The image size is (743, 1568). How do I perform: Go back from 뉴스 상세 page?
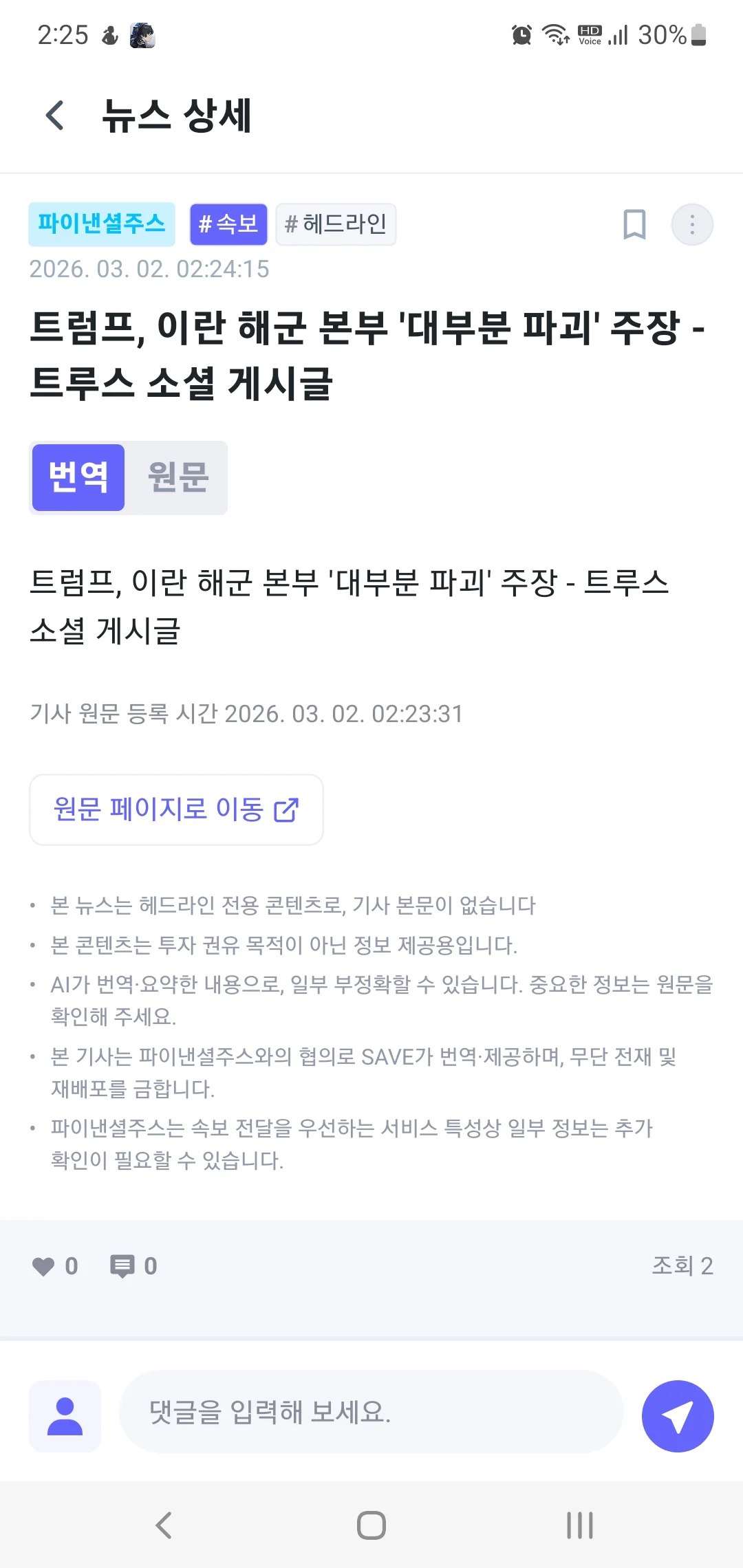tap(55, 115)
